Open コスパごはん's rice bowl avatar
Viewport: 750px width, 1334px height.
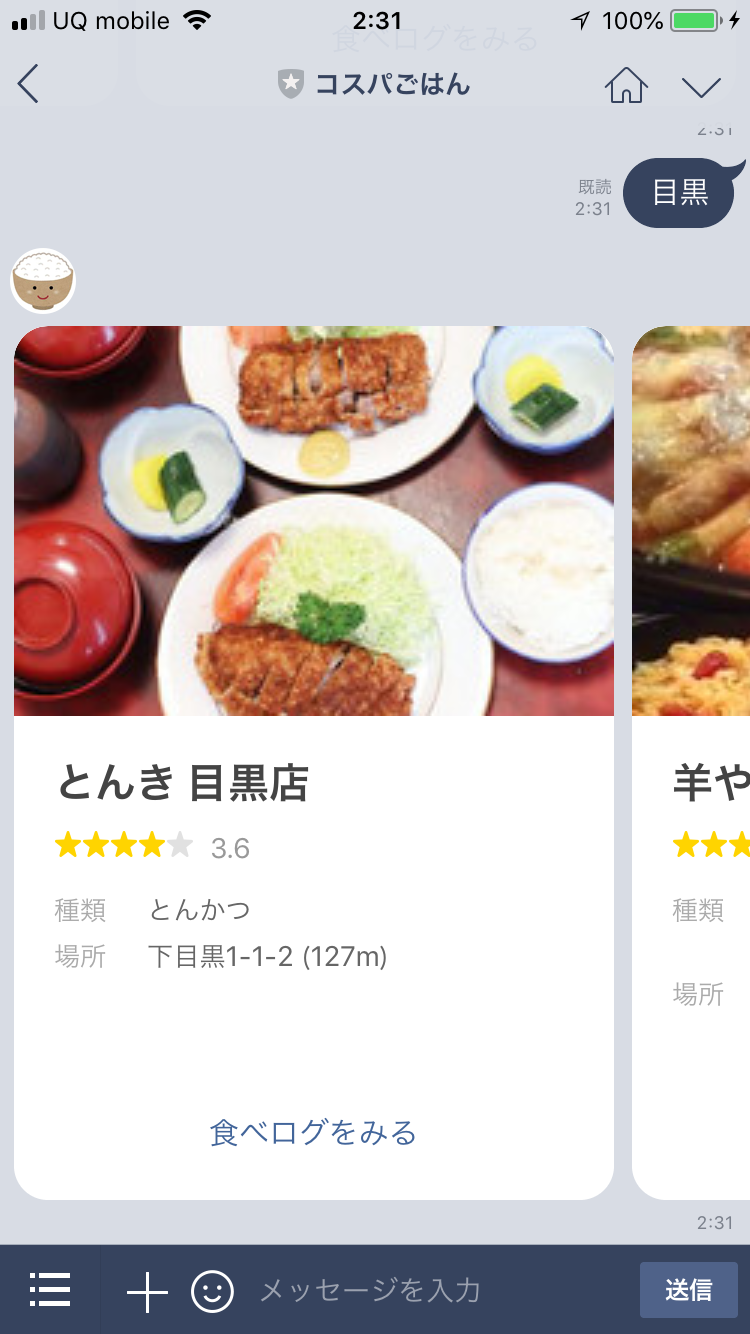(43, 281)
